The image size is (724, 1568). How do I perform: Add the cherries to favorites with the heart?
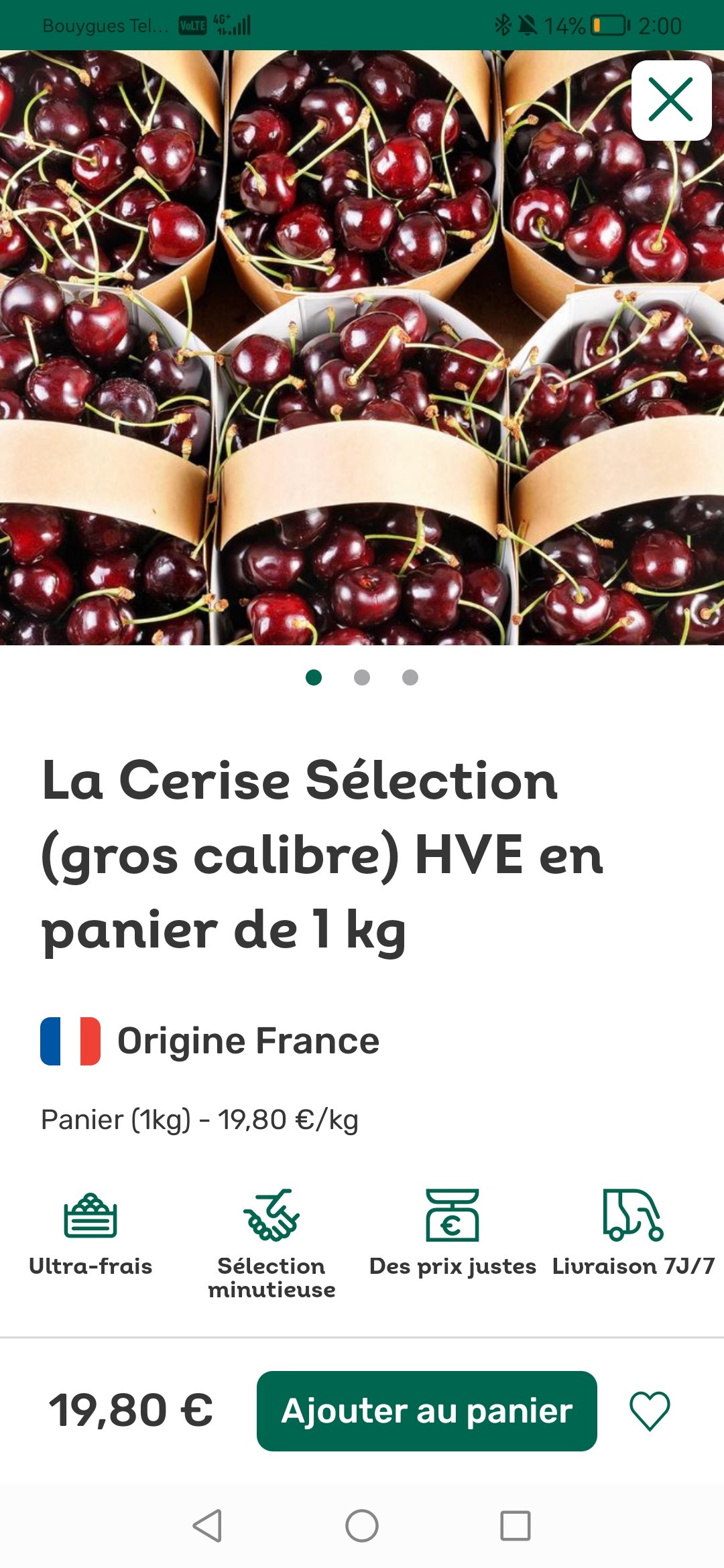(650, 1411)
